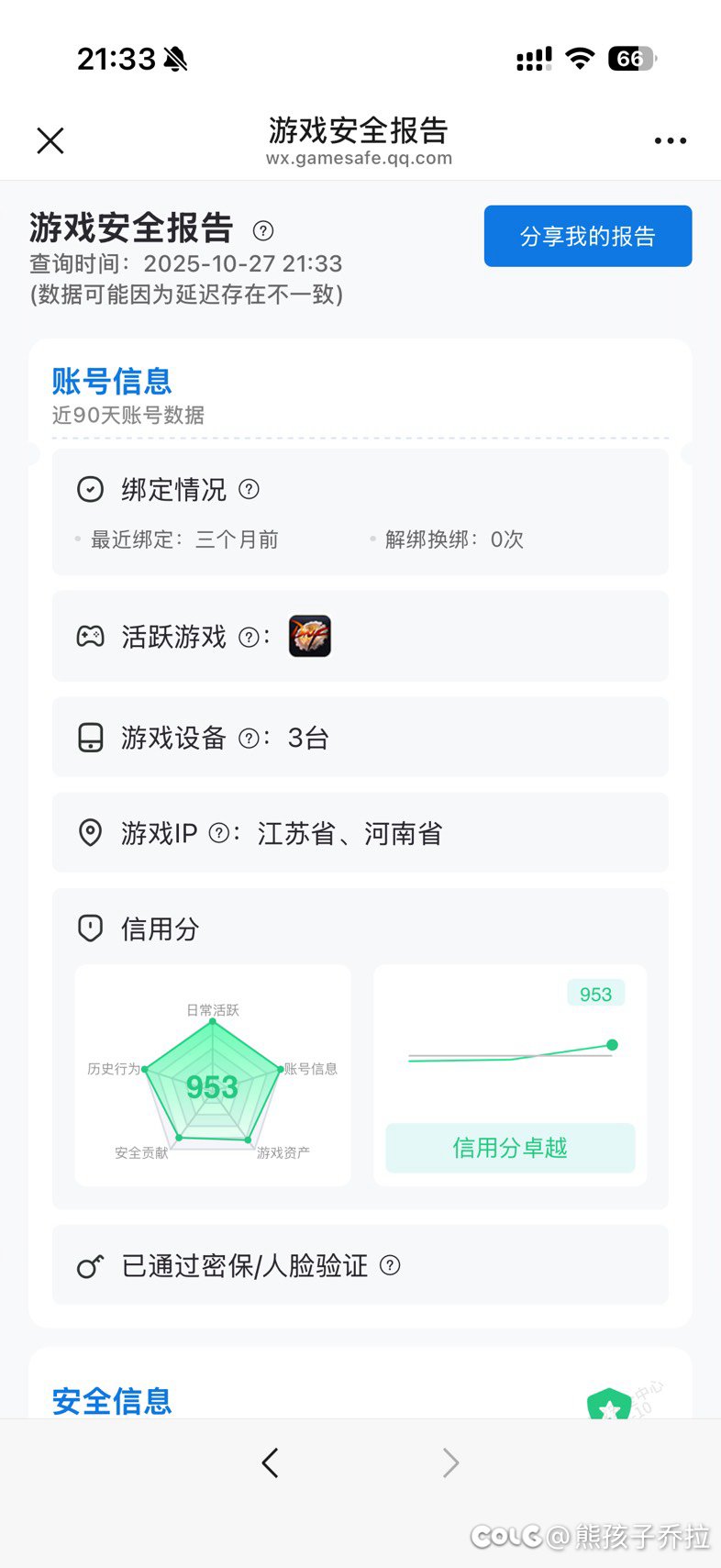This screenshot has height=1568, width=721.
Task: Open the 953 credit score radar card
Action: pyautogui.click(x=213, y=1075)
